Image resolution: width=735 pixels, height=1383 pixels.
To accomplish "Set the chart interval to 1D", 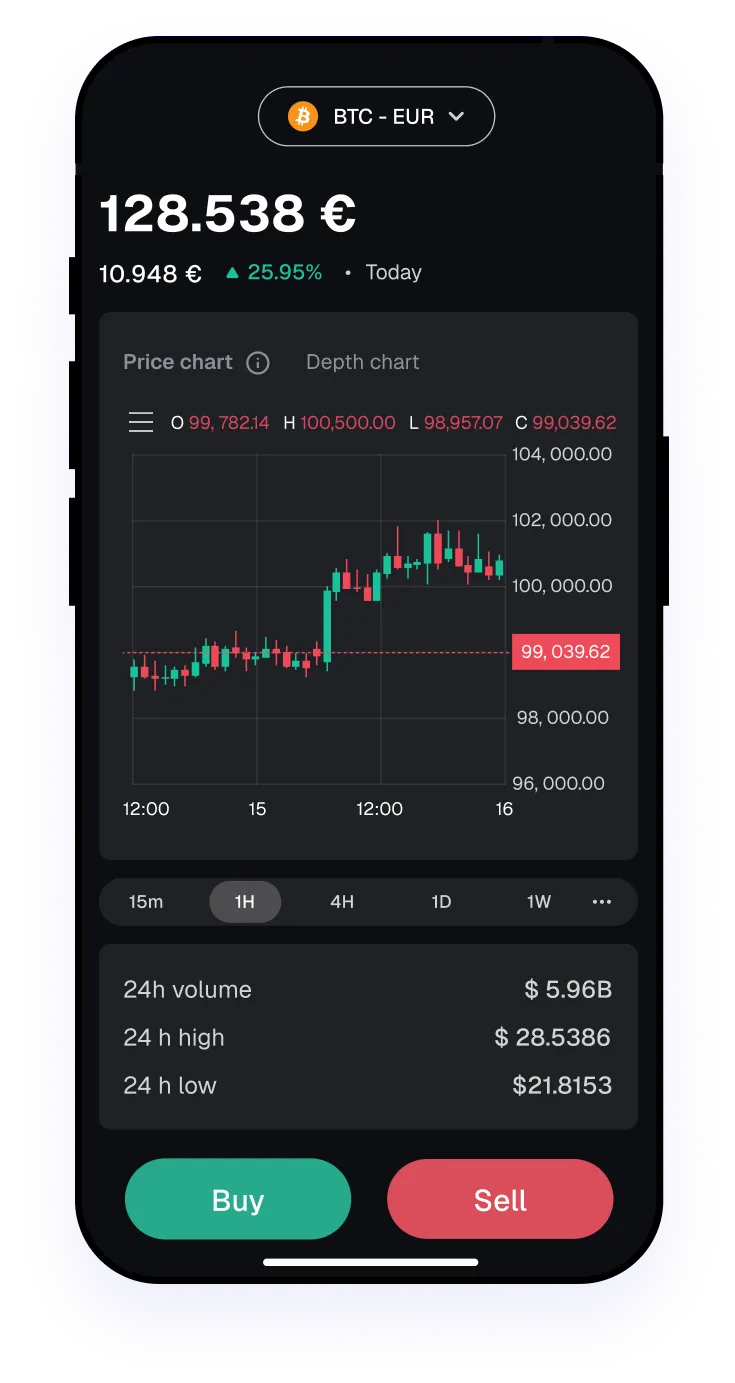I will tap(441, 902).
